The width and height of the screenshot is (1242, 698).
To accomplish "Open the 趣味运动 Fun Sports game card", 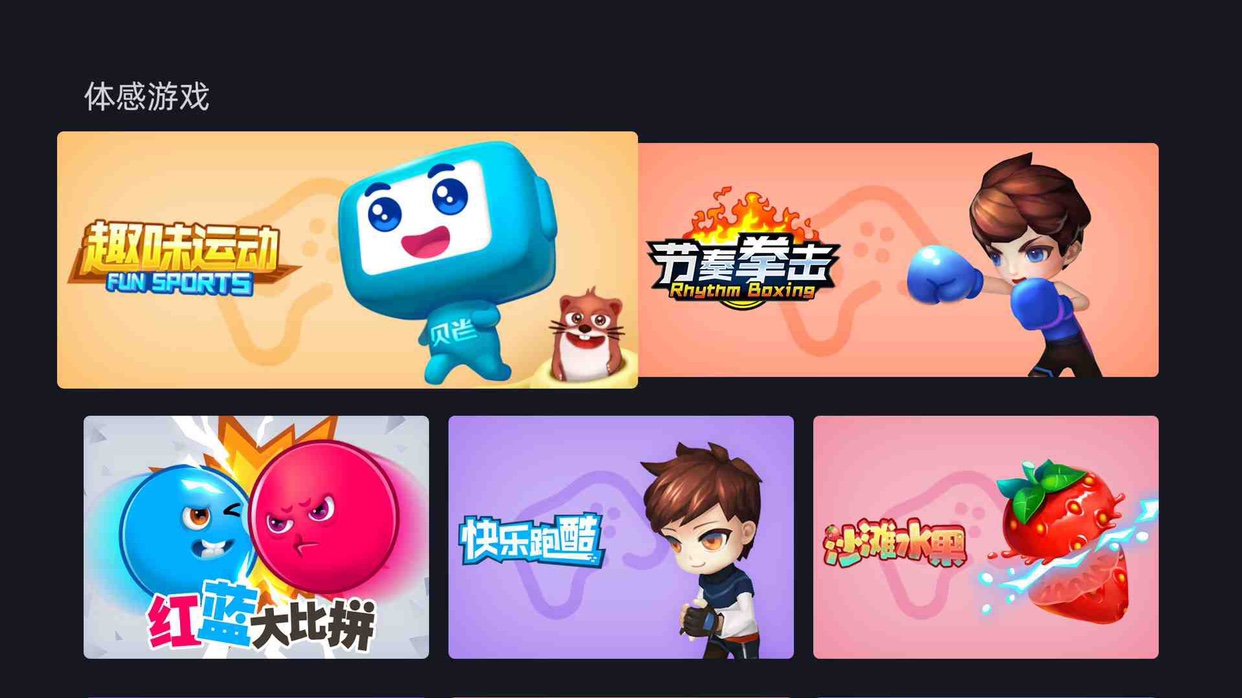I will point(347,260).
